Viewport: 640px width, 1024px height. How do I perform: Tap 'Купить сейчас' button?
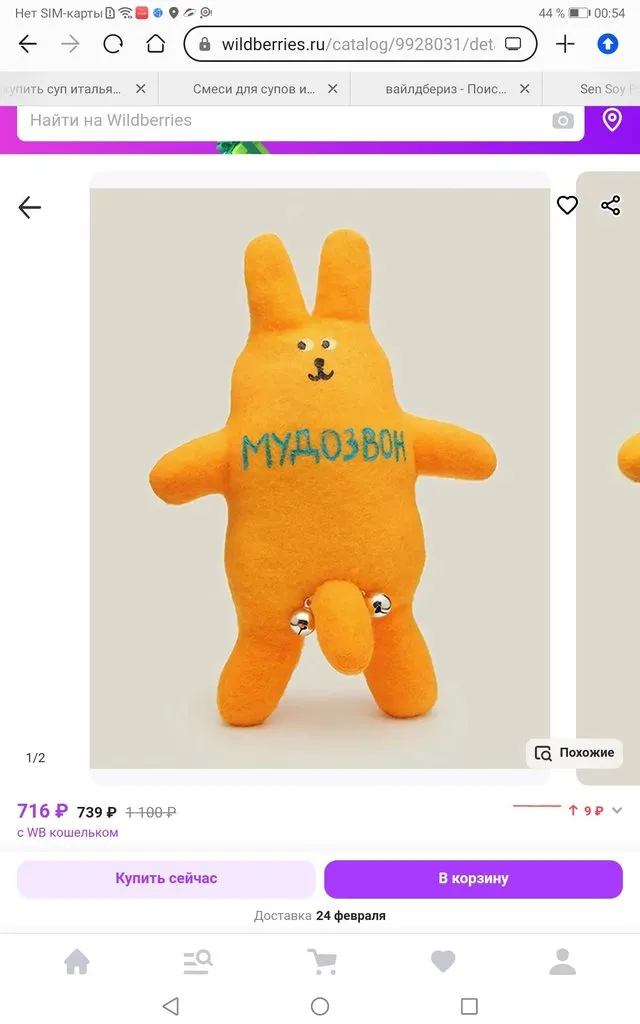pyautogui.click(x=166, y=879)
